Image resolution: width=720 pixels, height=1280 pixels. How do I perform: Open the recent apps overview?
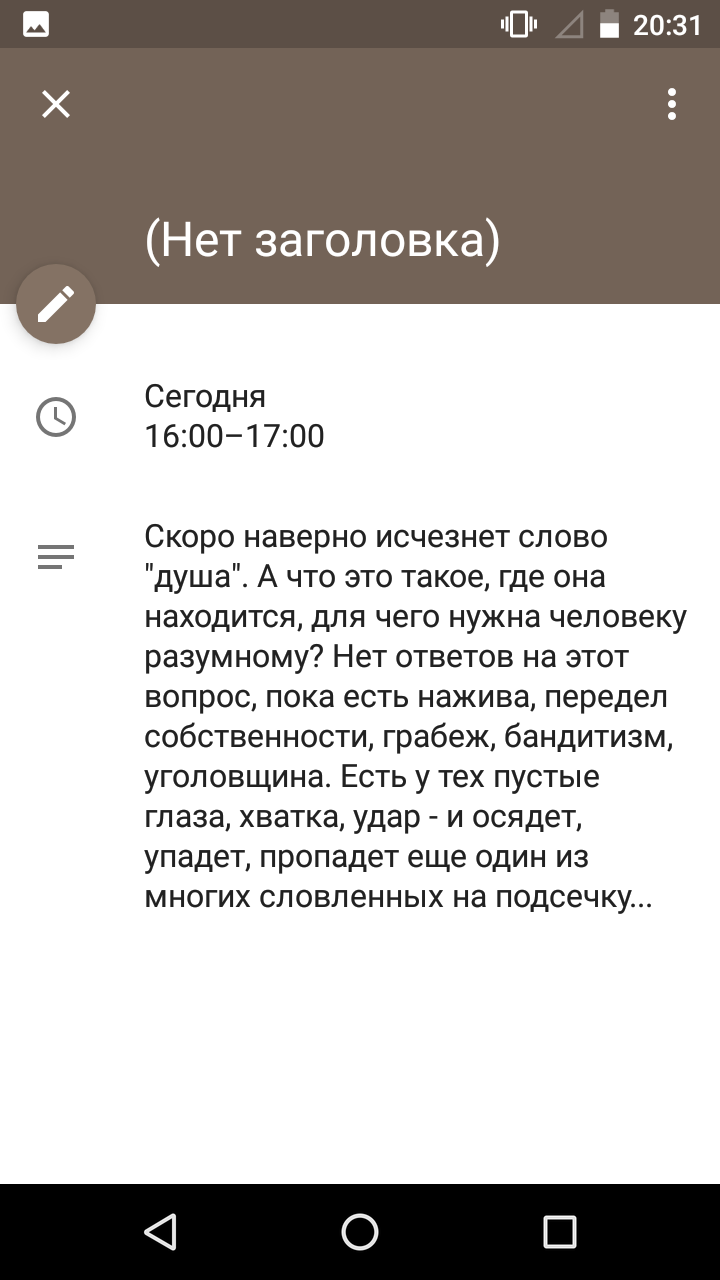coord(560,1232)
